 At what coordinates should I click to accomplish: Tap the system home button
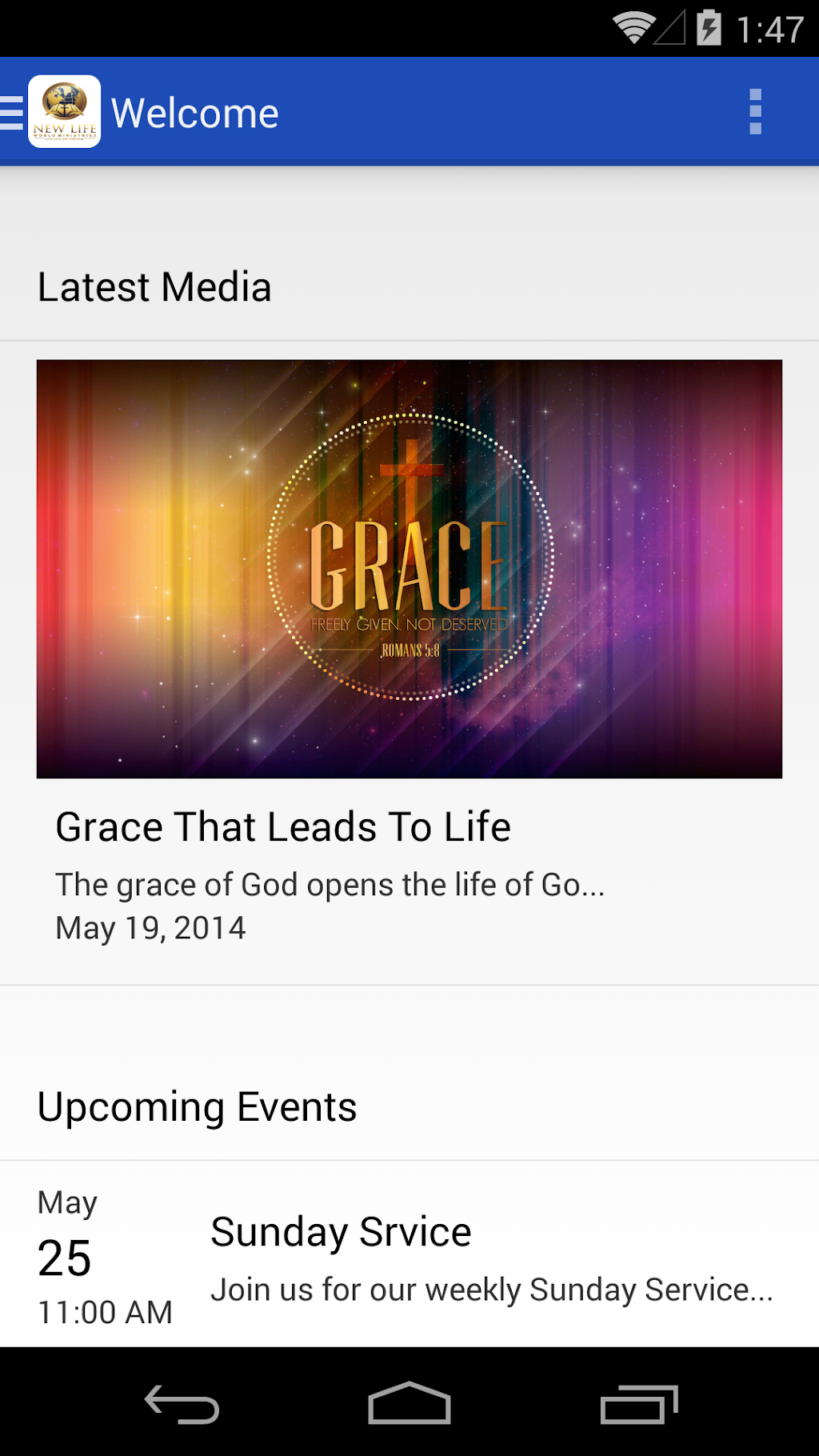tap(409, 1404)
